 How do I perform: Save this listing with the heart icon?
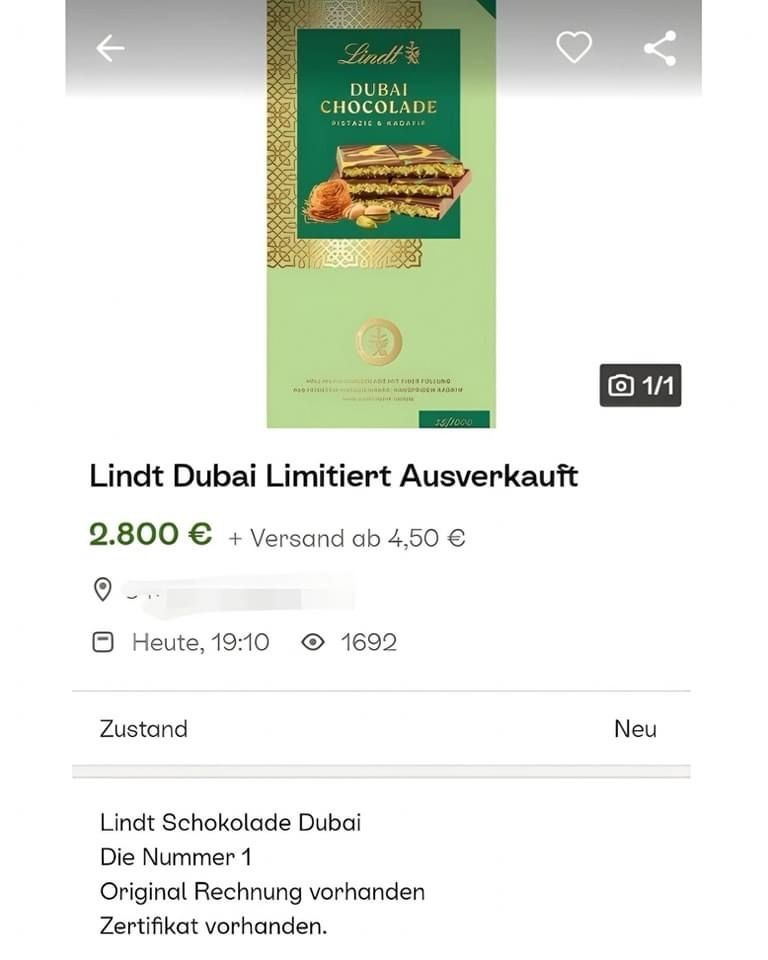click(574, 47)
